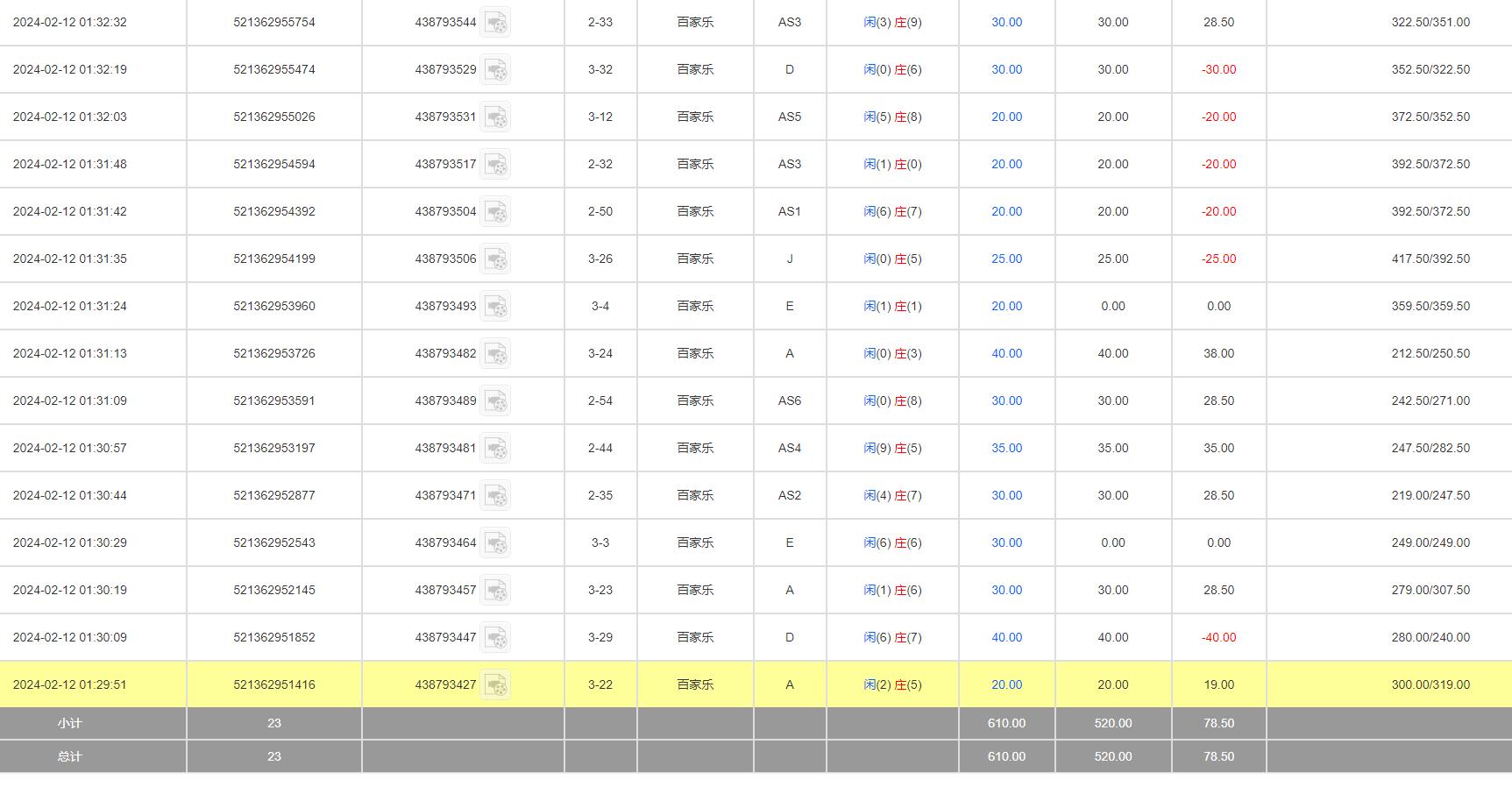The image size is (1512, 801).
Task: Open the video replay icon beside 438793544
Action: pos(495,23)
